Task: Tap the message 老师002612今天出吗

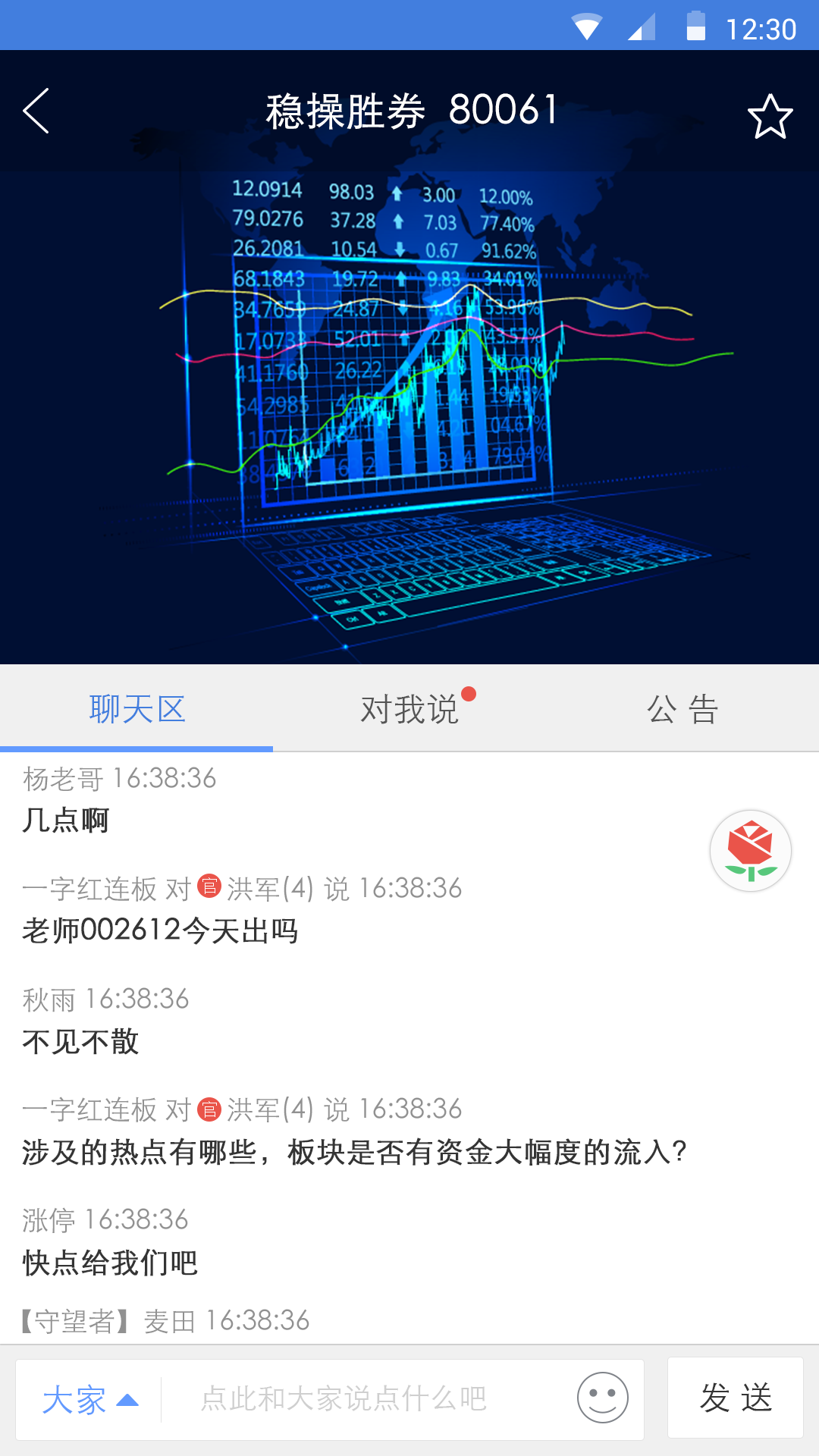Action: pyautogui.click(x=160, y=930)
